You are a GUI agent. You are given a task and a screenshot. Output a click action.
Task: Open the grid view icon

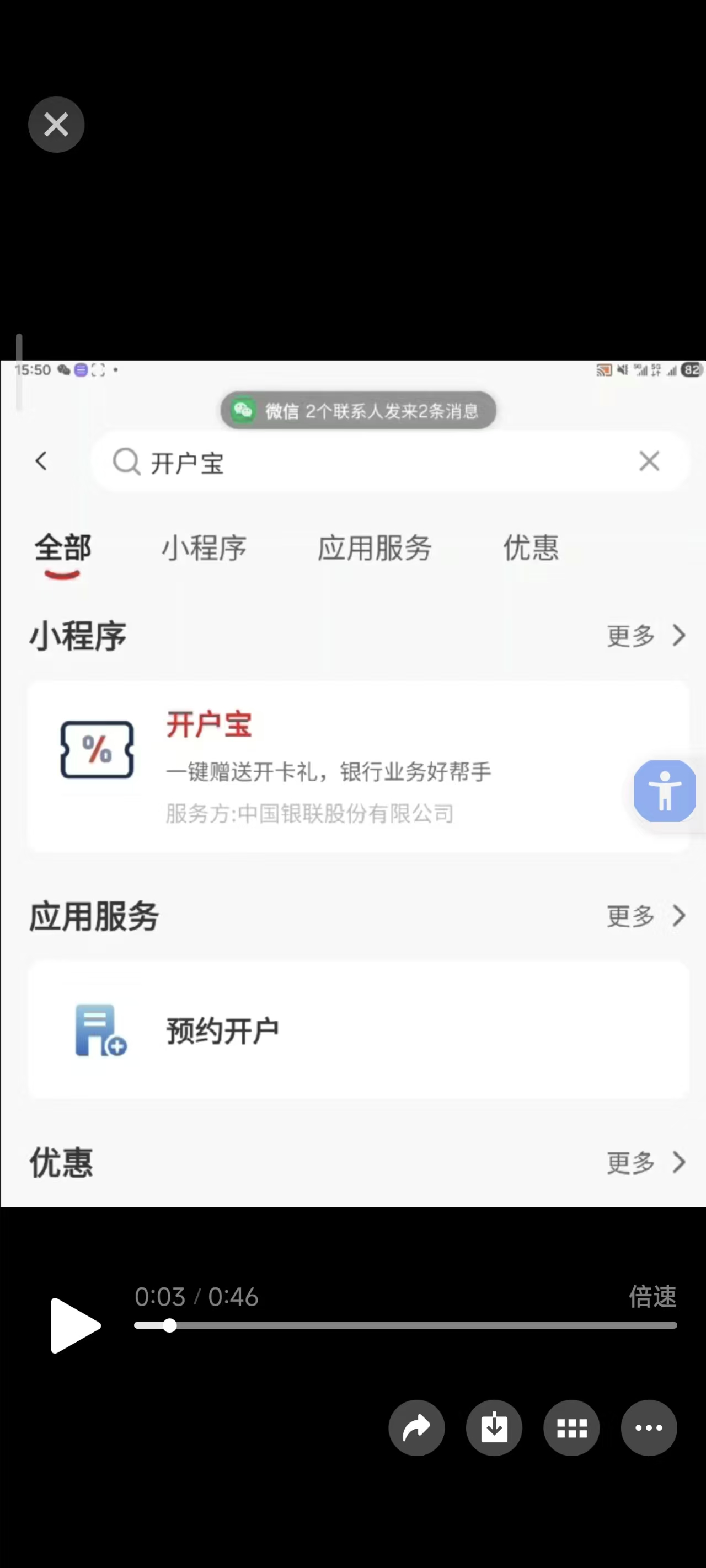(571, 1427)
